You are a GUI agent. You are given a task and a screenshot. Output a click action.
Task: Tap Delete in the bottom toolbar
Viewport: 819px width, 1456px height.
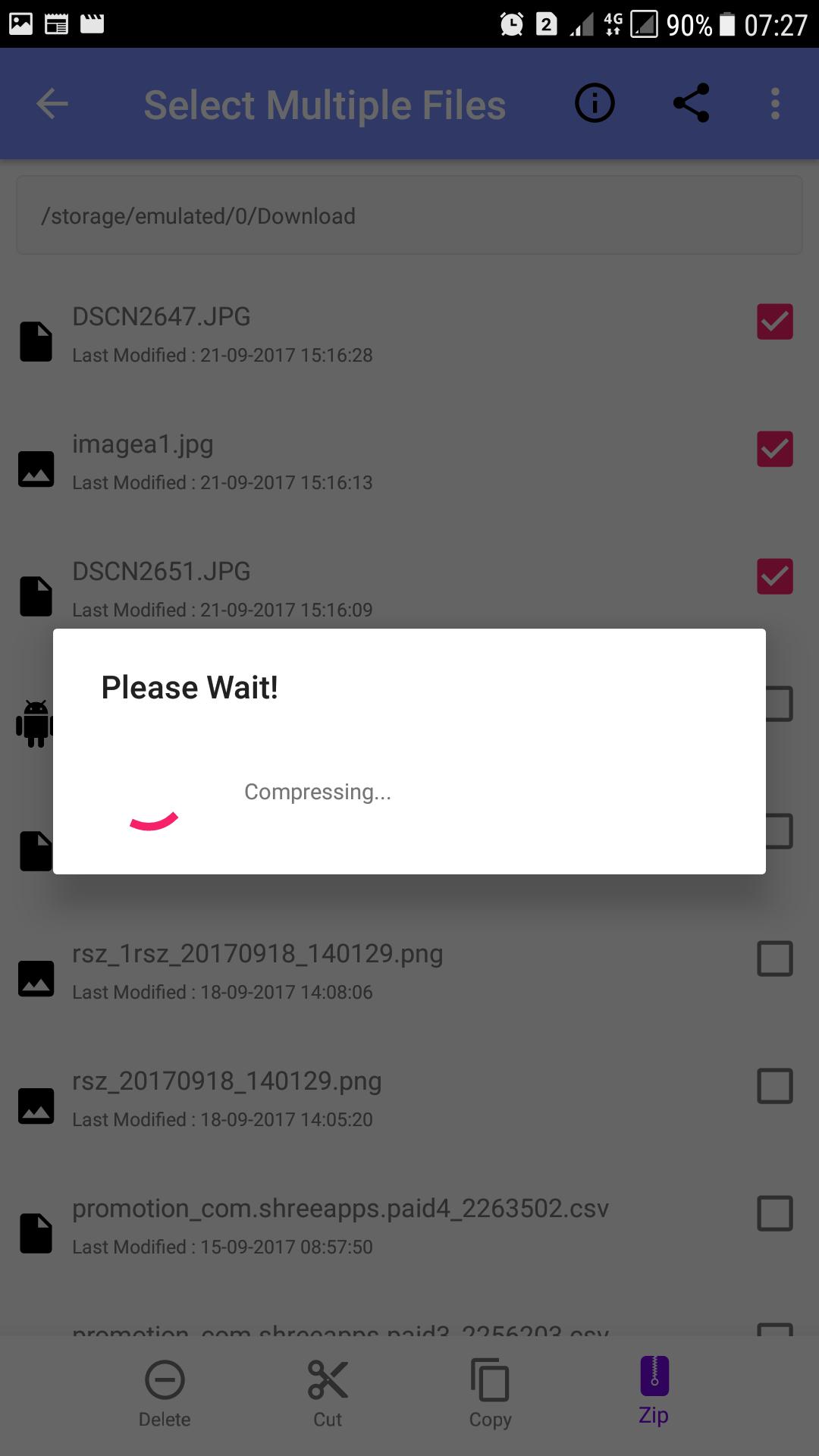tap(165, 1395)
